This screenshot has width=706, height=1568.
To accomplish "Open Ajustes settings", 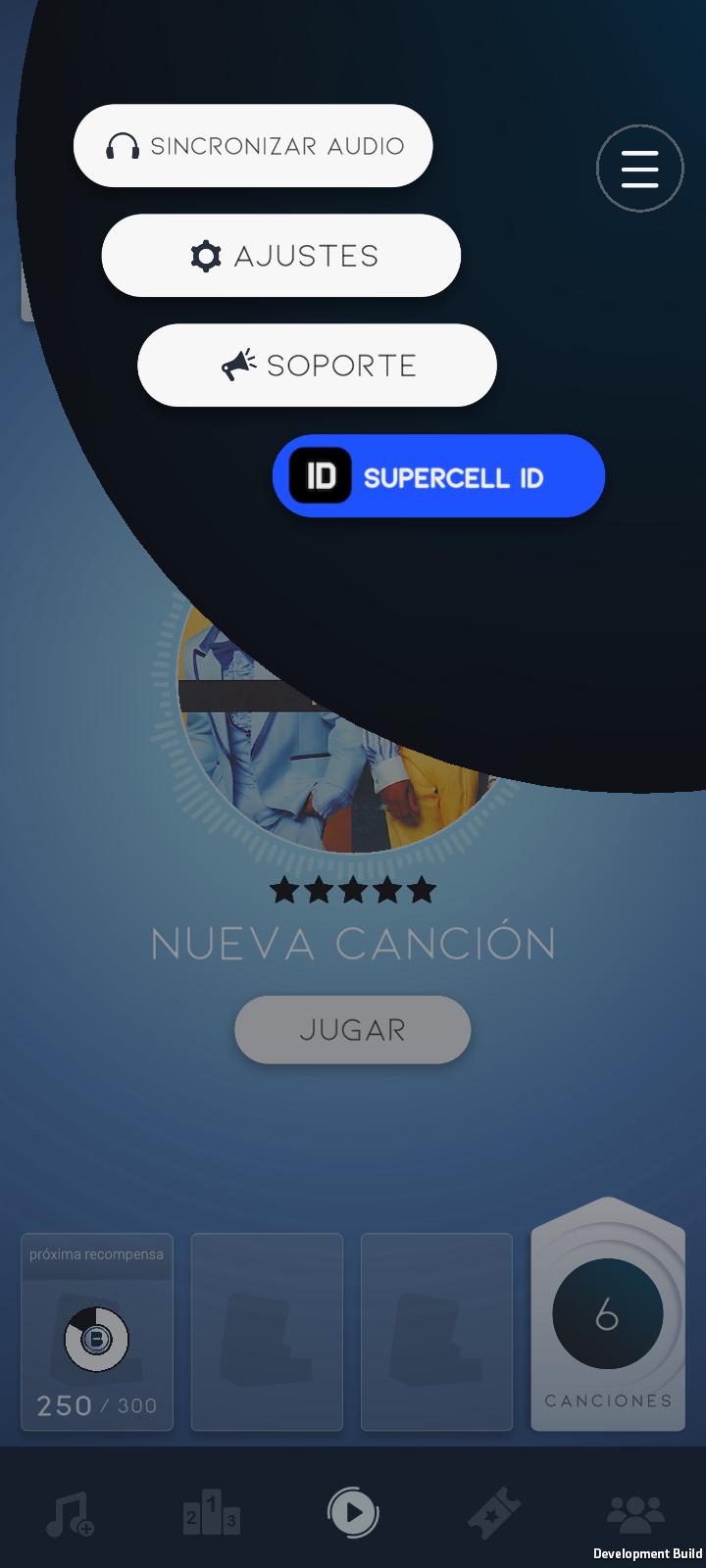I will tap(281, 256).
